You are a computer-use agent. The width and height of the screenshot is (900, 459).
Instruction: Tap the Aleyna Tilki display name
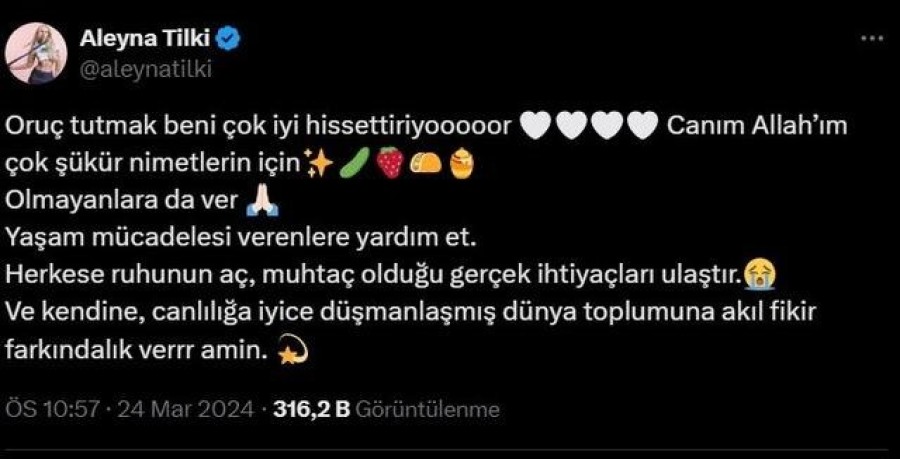[x=146, y=40]
